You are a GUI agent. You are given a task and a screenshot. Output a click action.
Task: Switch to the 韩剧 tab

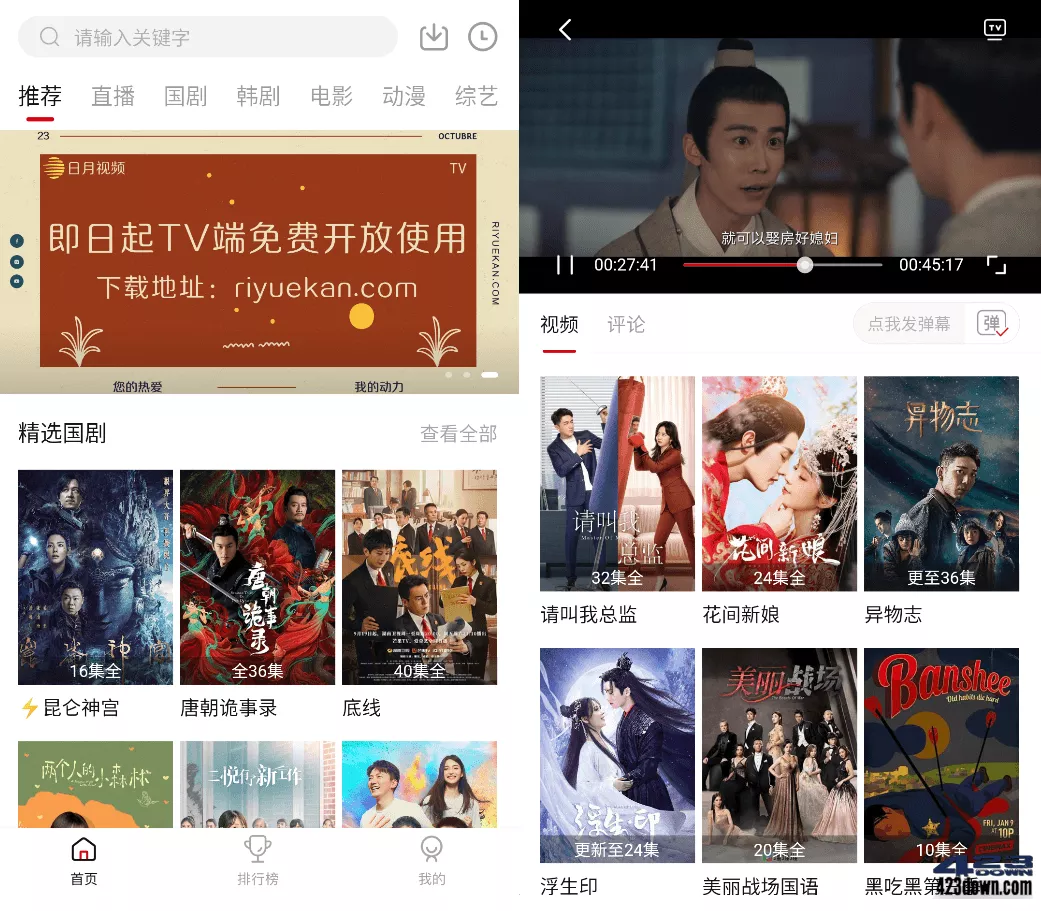click(258, 96)
